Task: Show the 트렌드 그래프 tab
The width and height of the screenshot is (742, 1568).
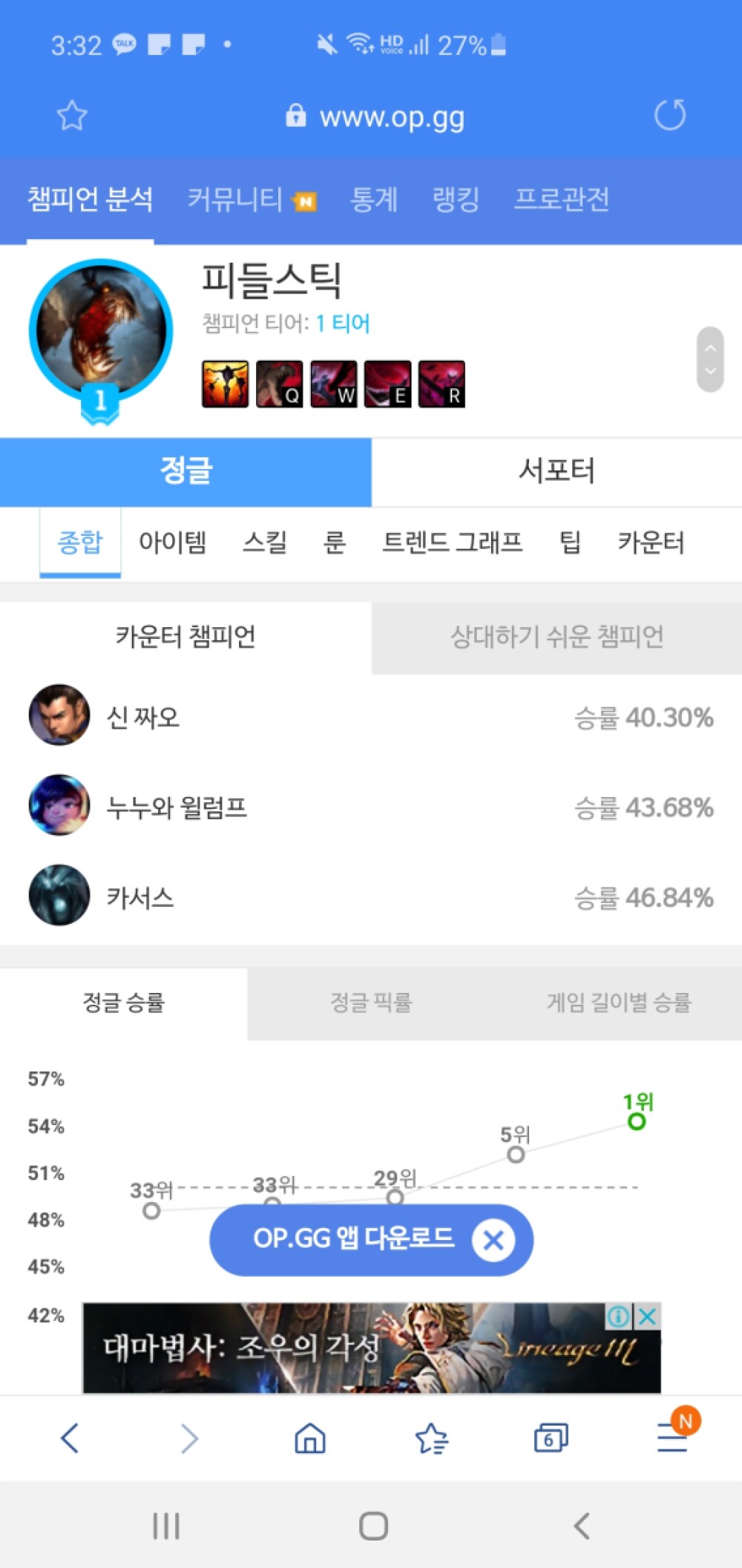Action: point(452,542)
